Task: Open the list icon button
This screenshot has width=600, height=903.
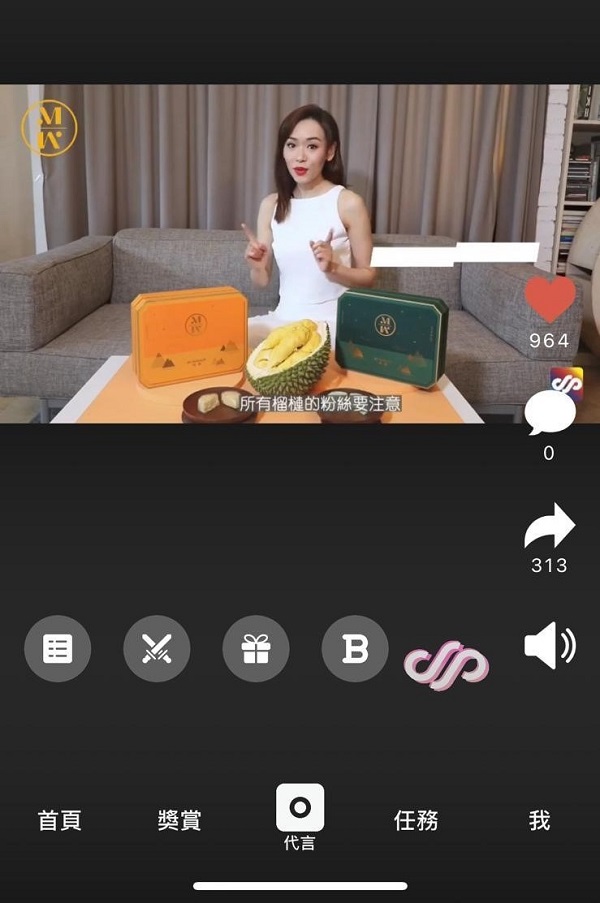Action: click(57, 649)
